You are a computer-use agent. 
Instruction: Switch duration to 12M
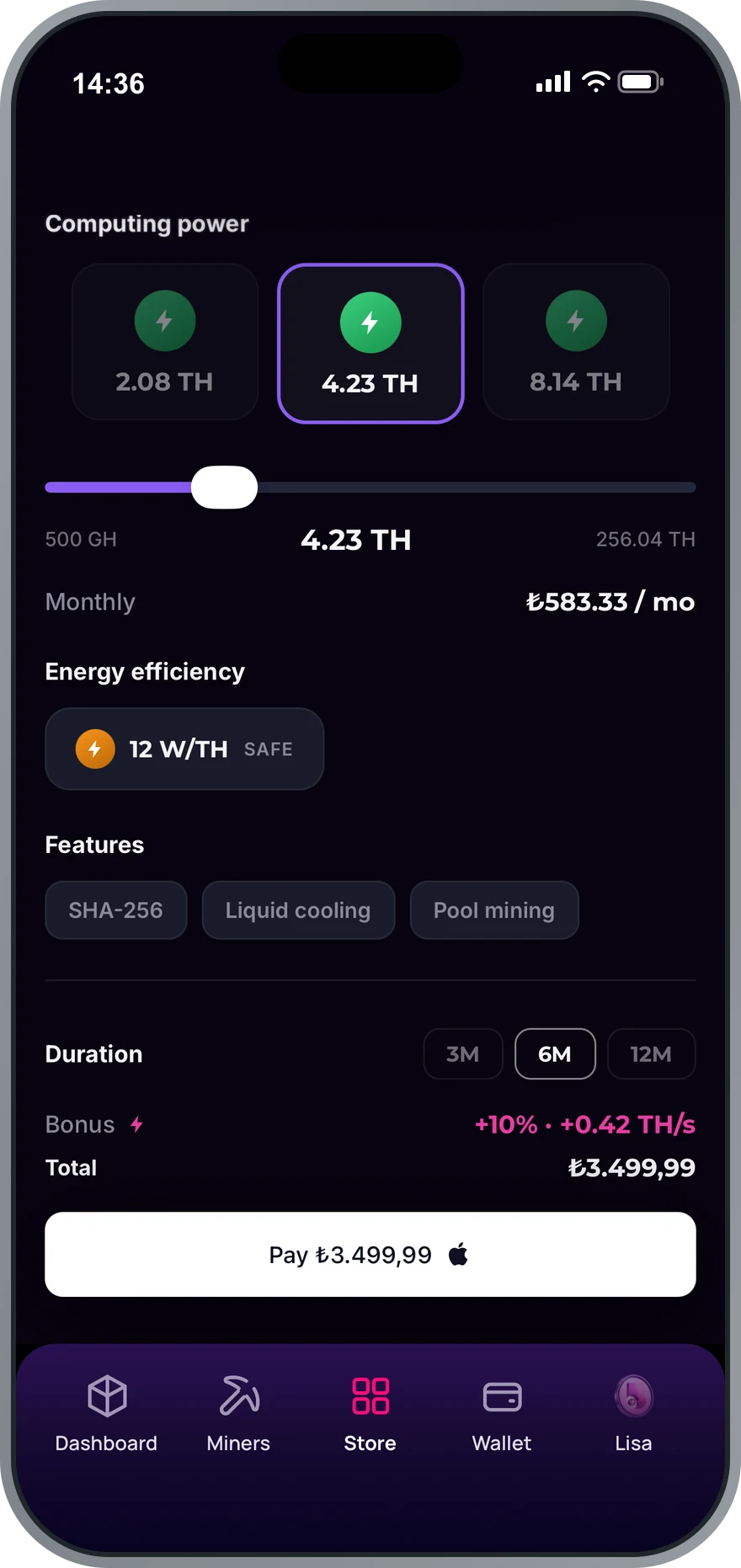pyautogui.click(x=652, y=1053)
